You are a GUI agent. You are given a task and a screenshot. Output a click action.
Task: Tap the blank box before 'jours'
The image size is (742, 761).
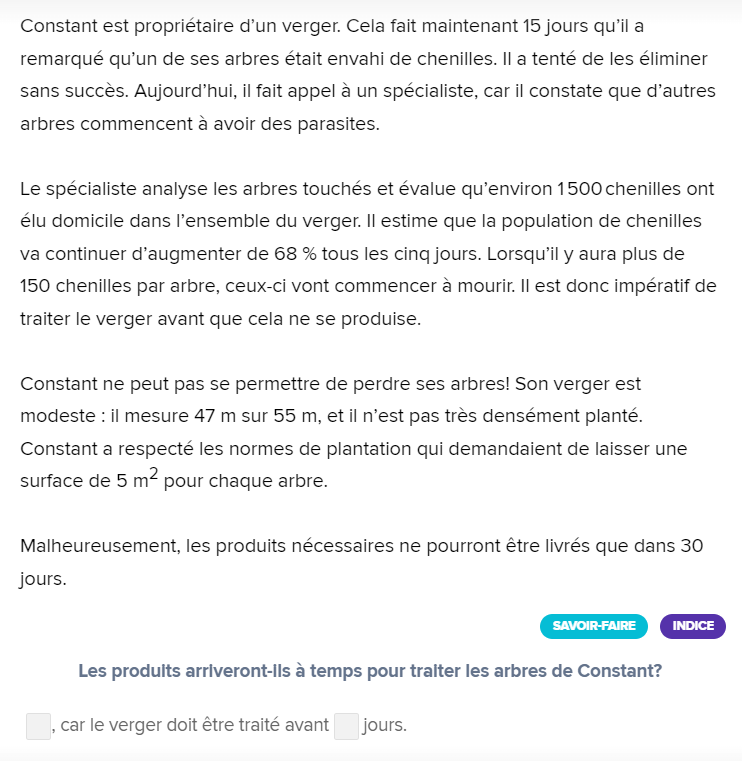(x=346, y=726)
